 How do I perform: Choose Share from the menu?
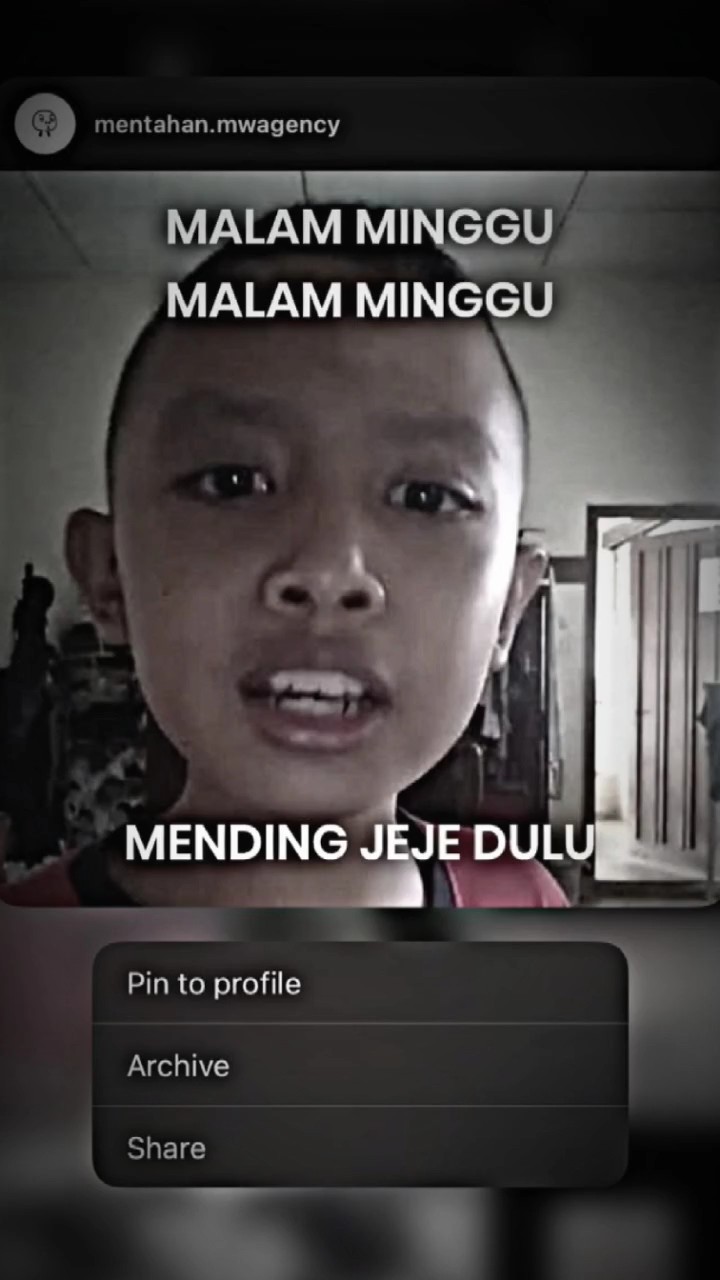tap(360, 1147)
